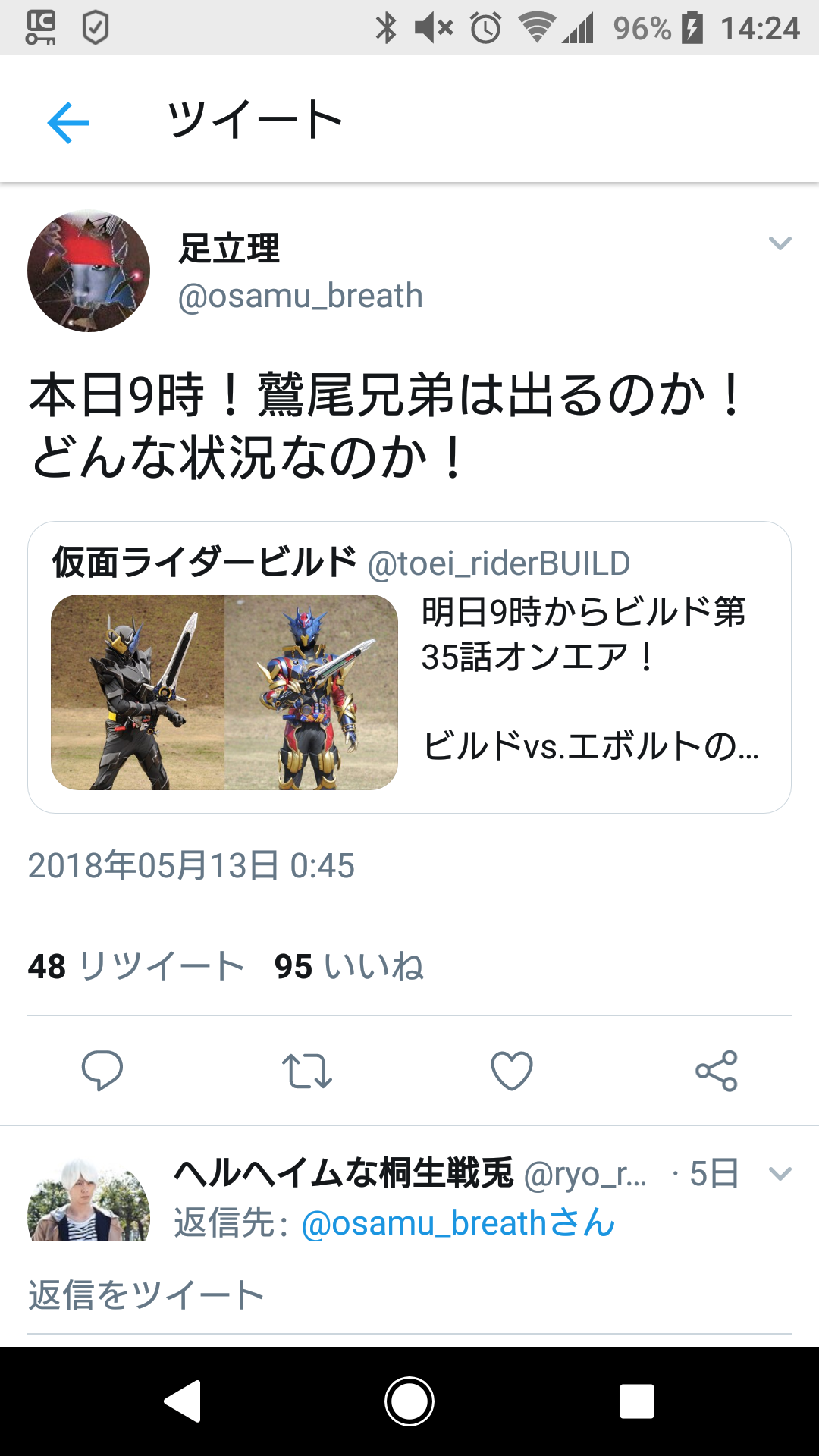819x1456 pixels.
Task: View the 48 retweets list
Action: click(x=136, y=966)
